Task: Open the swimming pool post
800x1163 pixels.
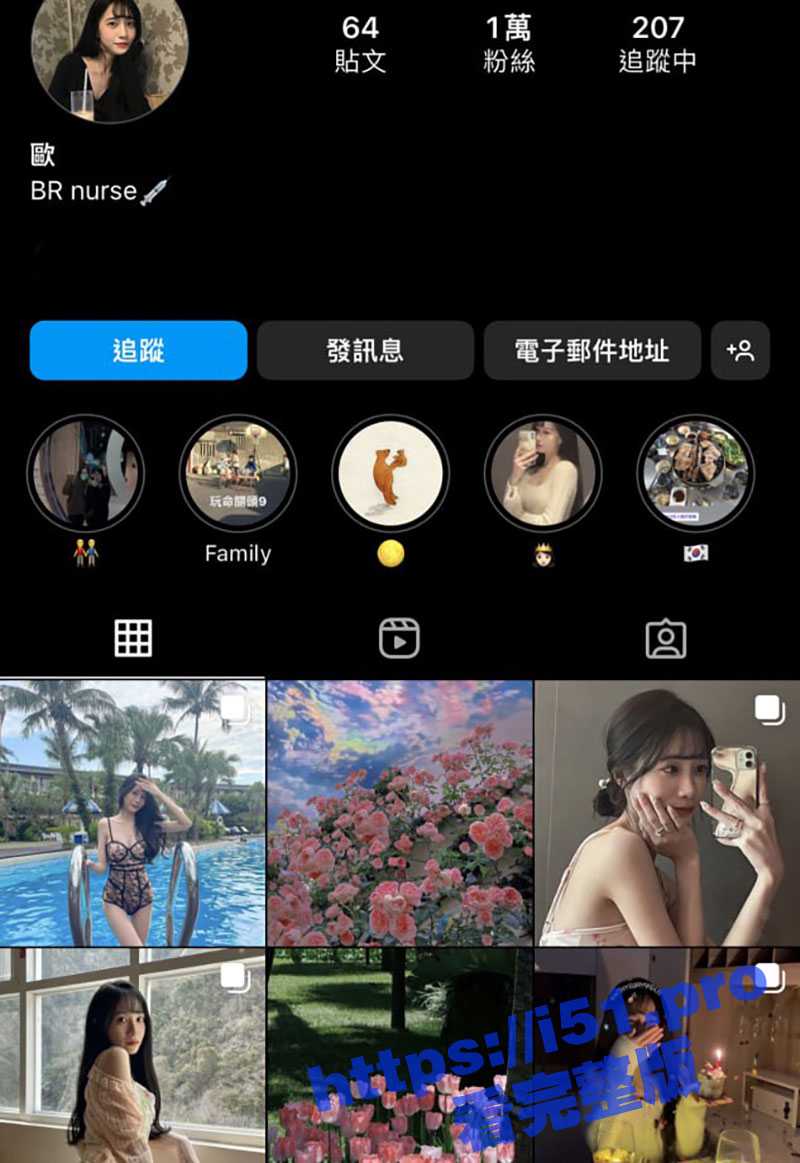Action: (132, 813)
